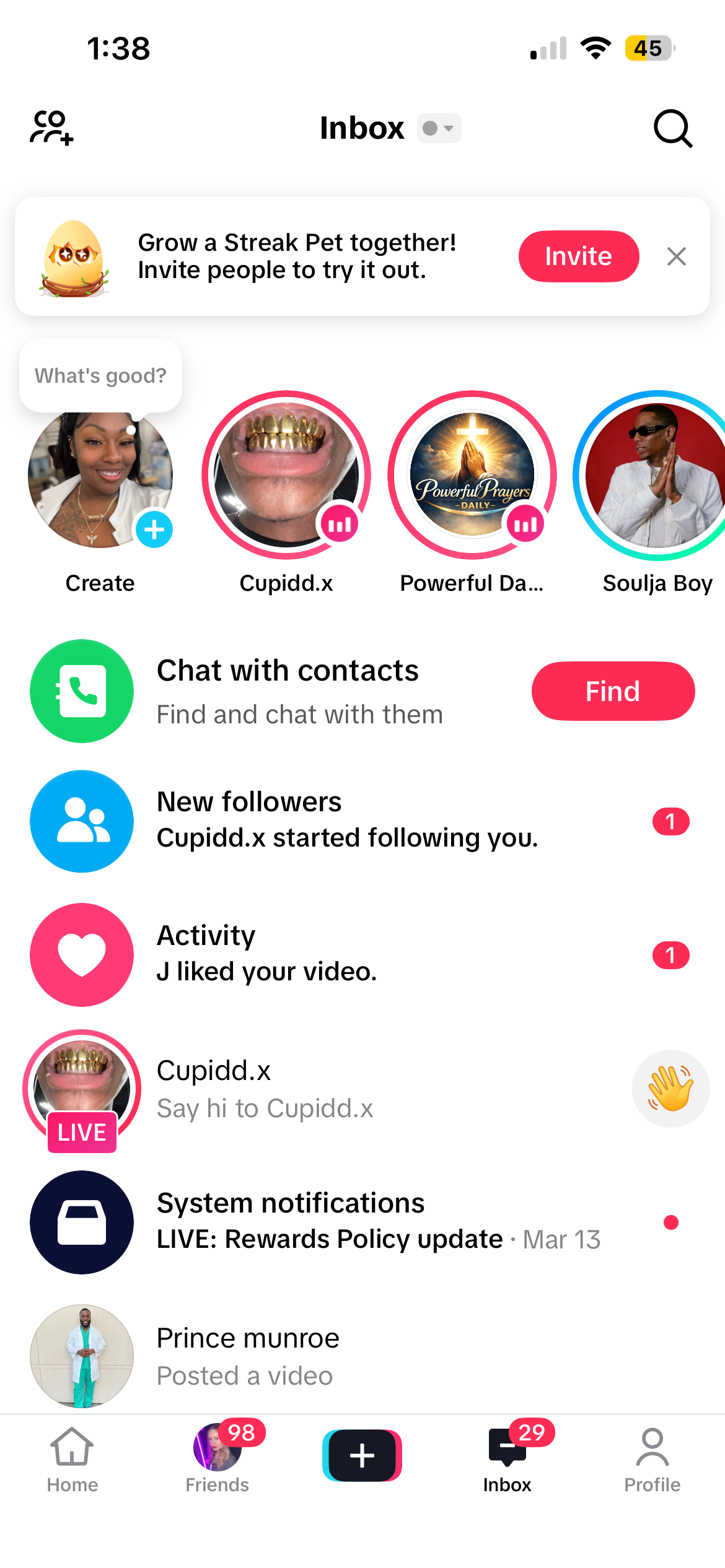Image resolution: width=725 pixels, height=1568 pixels.
Task: Open the add friends icon
Action: [52, 128]
